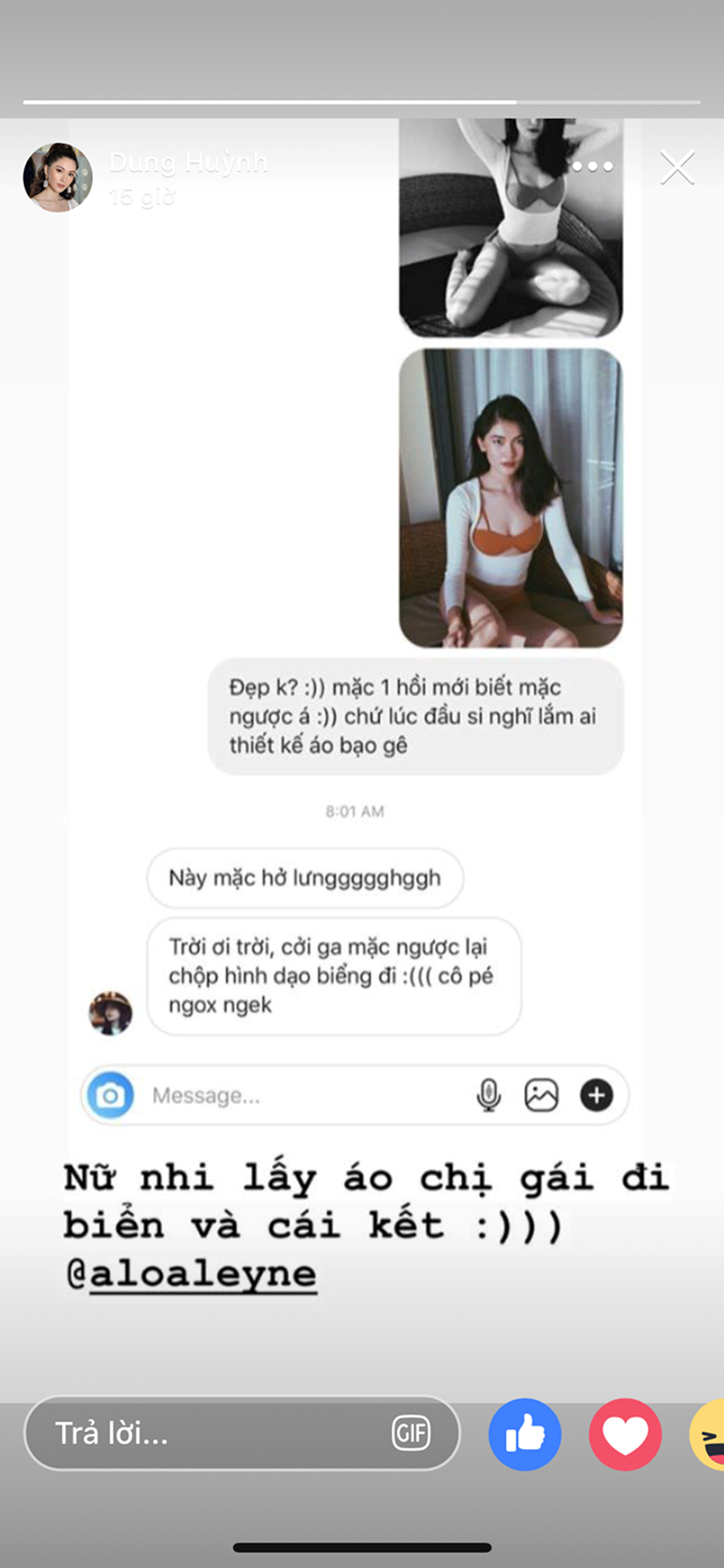This screenshot has width=724, height=1568.
Task: Open the camera icon in the message bar
Action: point(112,1094)
